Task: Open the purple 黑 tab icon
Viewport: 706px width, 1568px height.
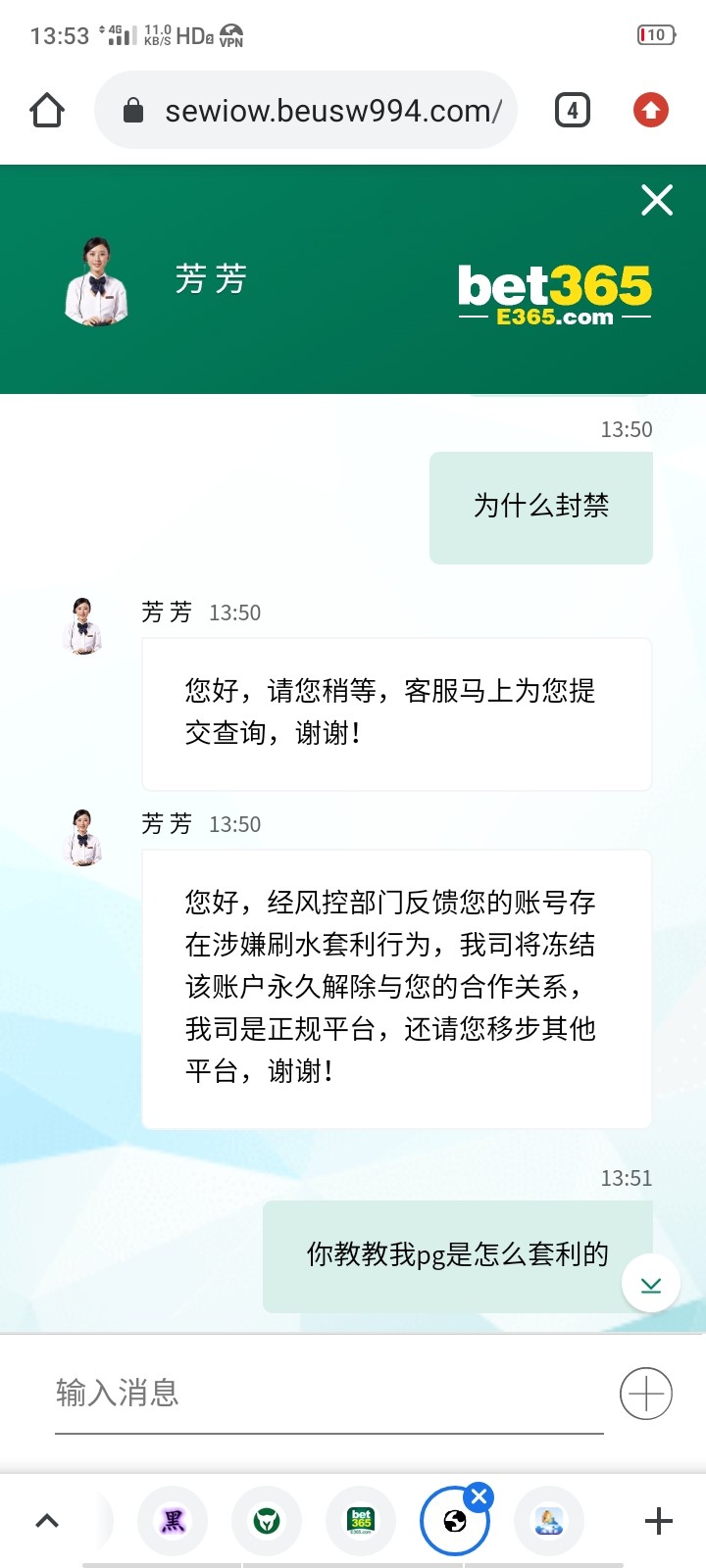Action: coord(173,1520)
